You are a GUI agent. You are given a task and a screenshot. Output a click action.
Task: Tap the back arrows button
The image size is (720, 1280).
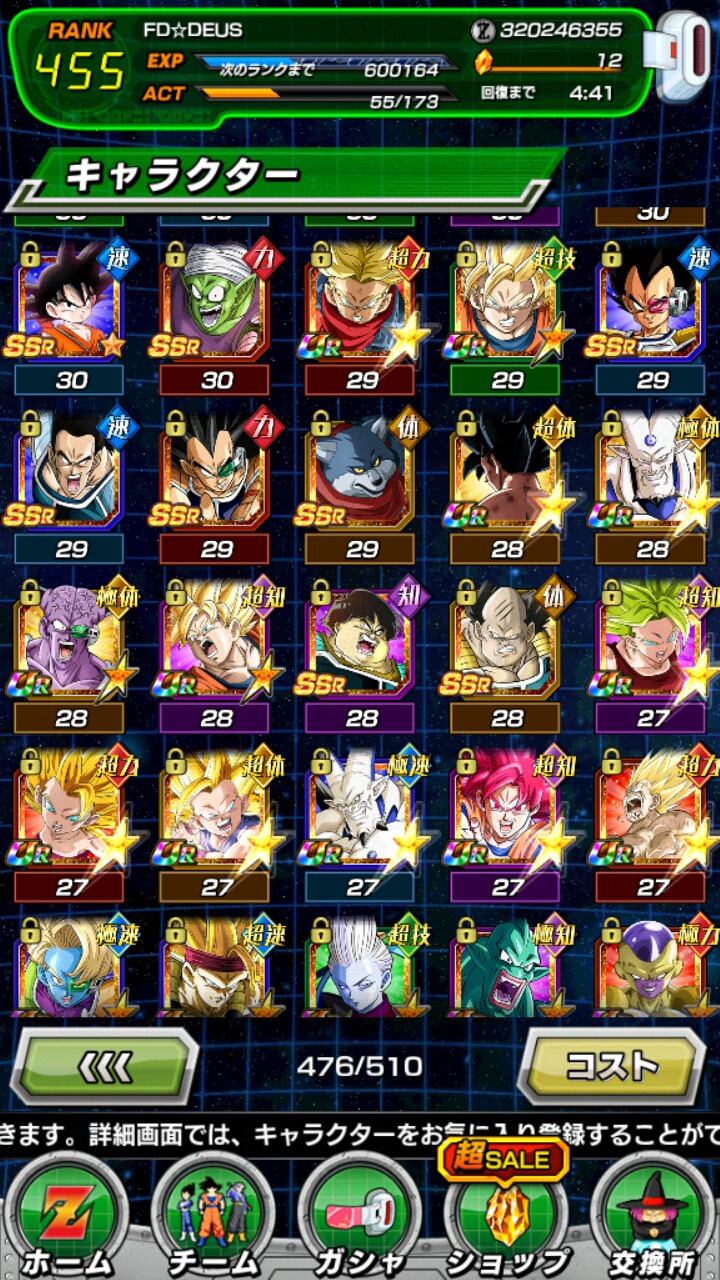click(x=105, y=1067)
